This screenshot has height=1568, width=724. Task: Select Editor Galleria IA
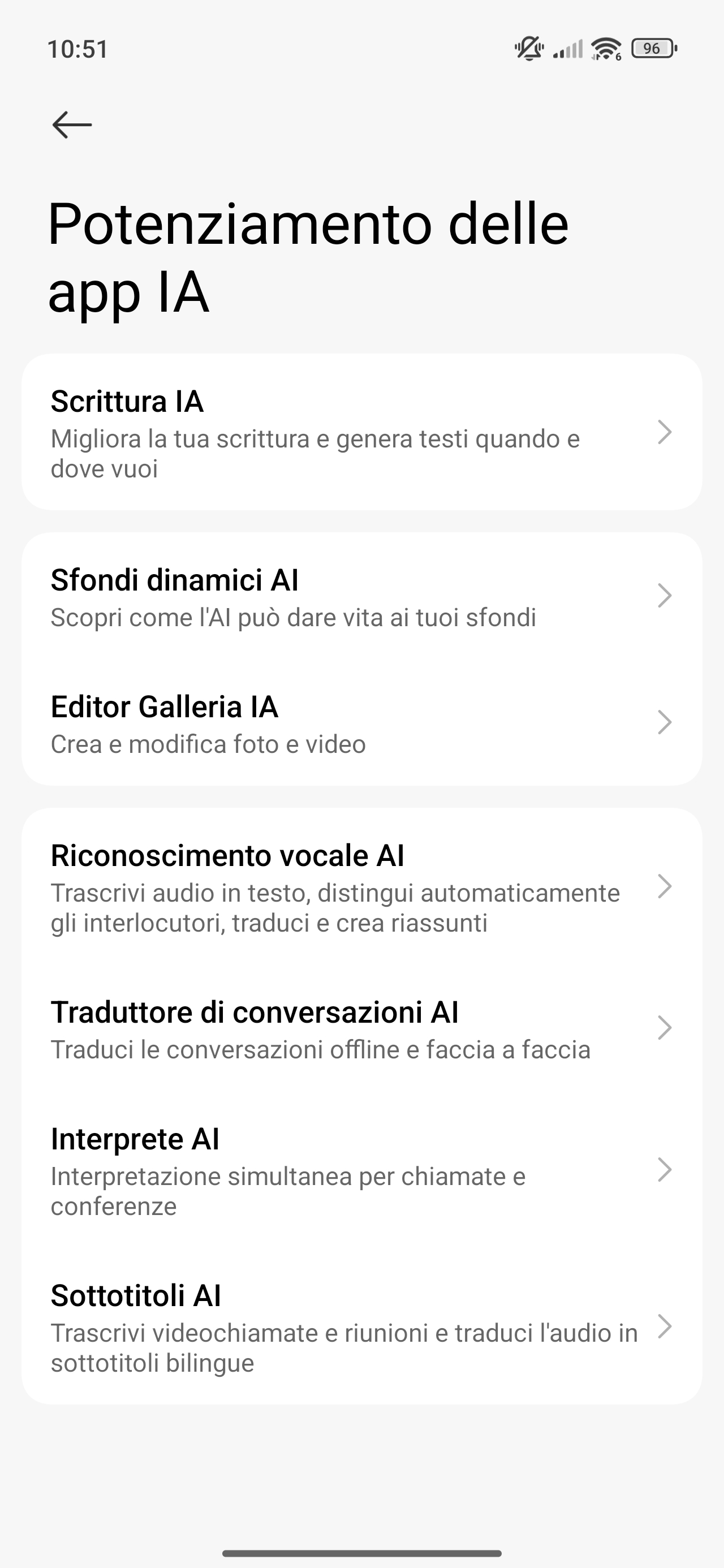click(361, 723)
